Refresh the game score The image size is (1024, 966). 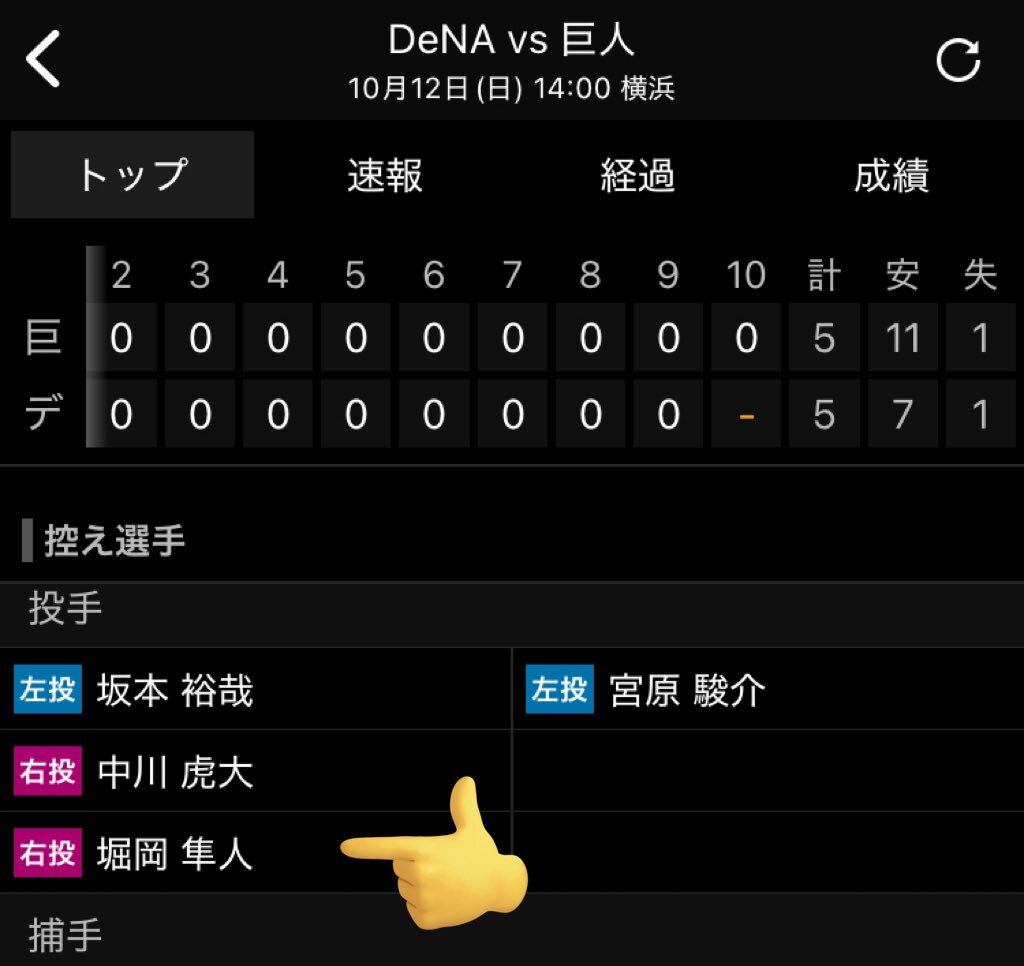[957, 60]
